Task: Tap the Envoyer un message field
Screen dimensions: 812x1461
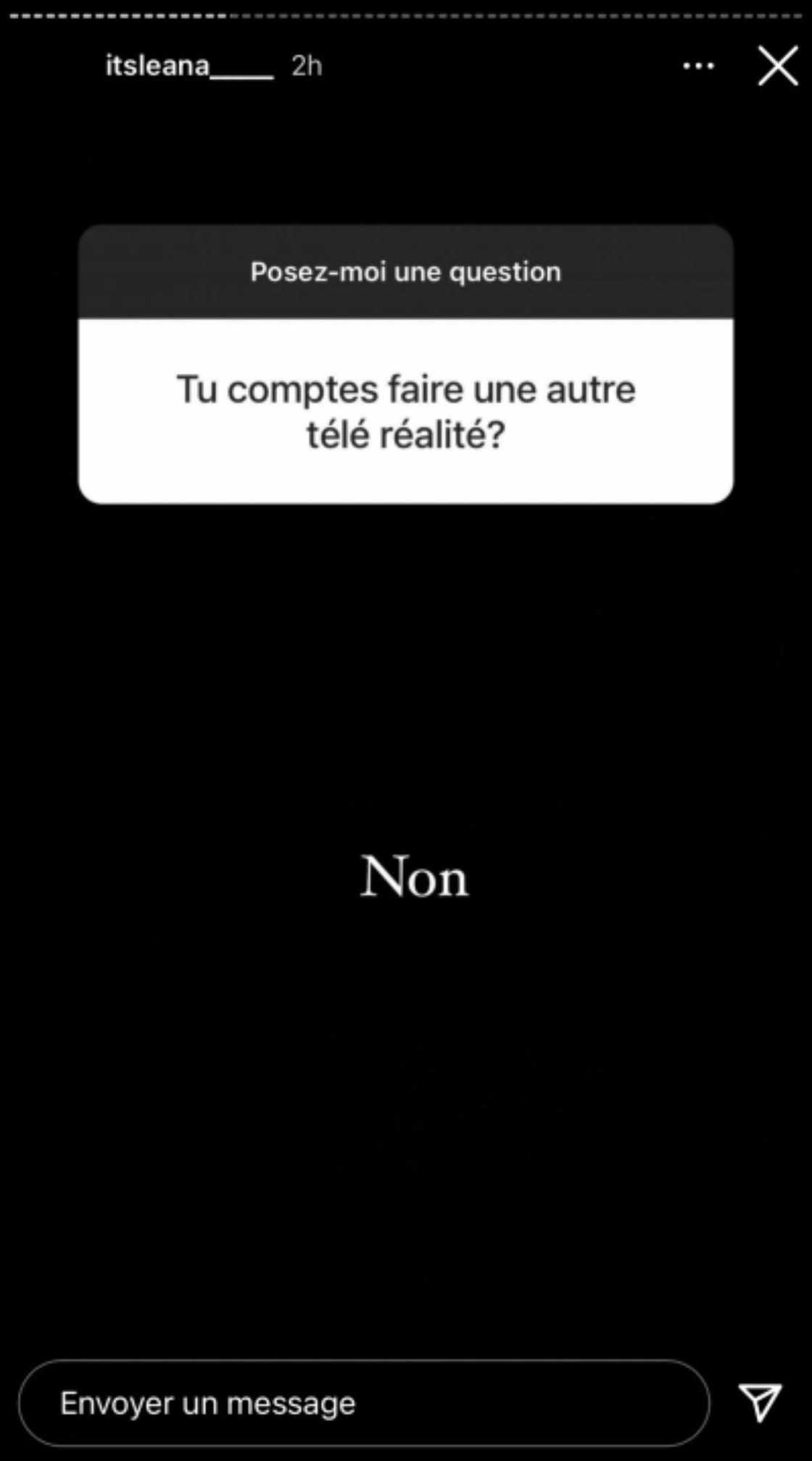Action: pos(363,1402)
